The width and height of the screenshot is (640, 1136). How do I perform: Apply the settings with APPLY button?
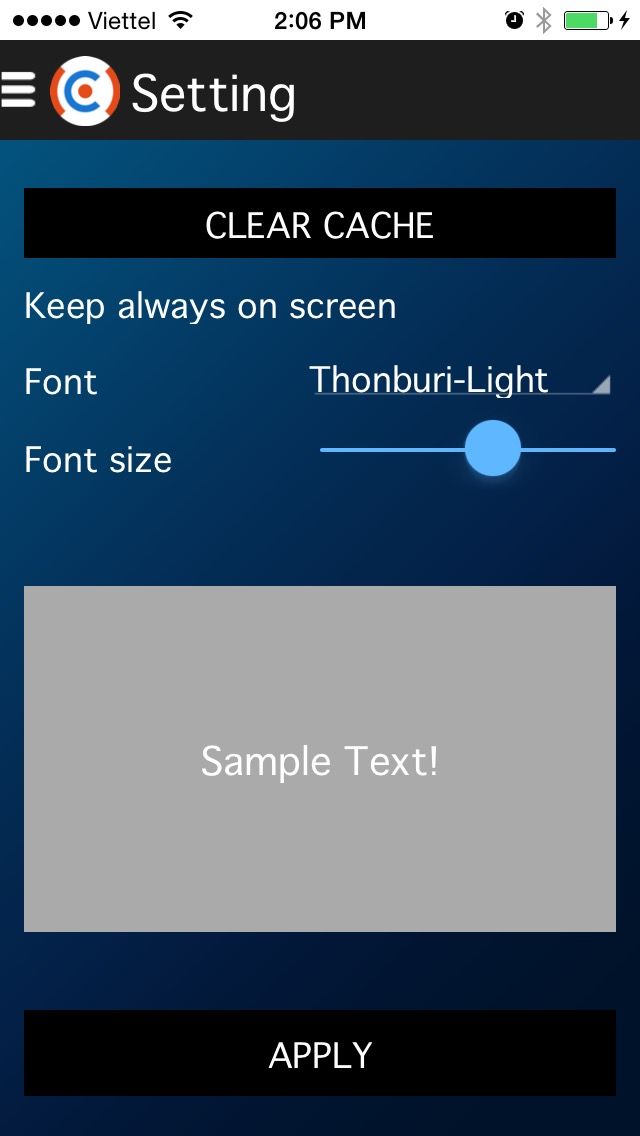point(320,1054)
